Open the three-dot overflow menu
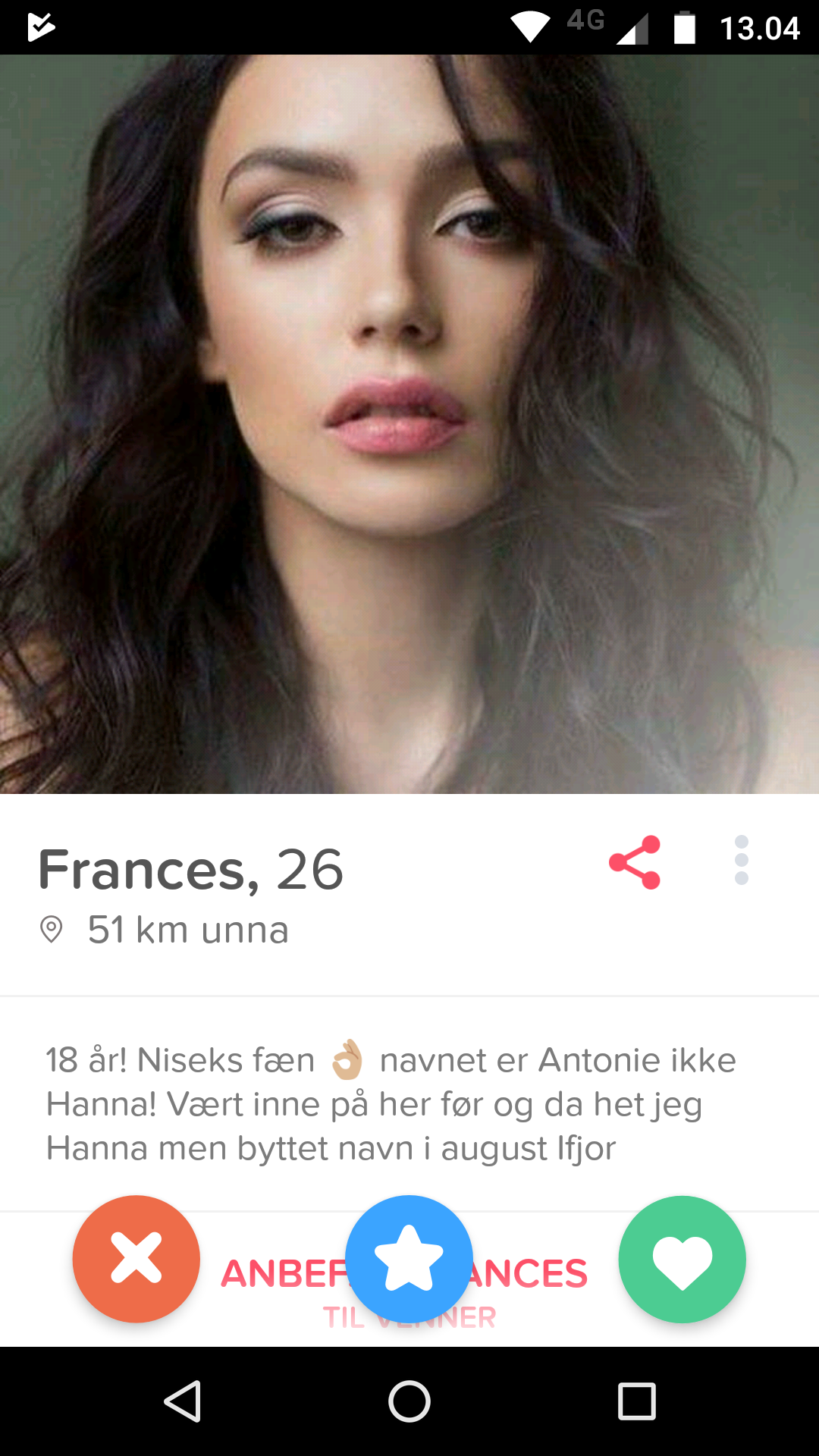This screenshot has width=819, height=1456. tap(742, 861)
